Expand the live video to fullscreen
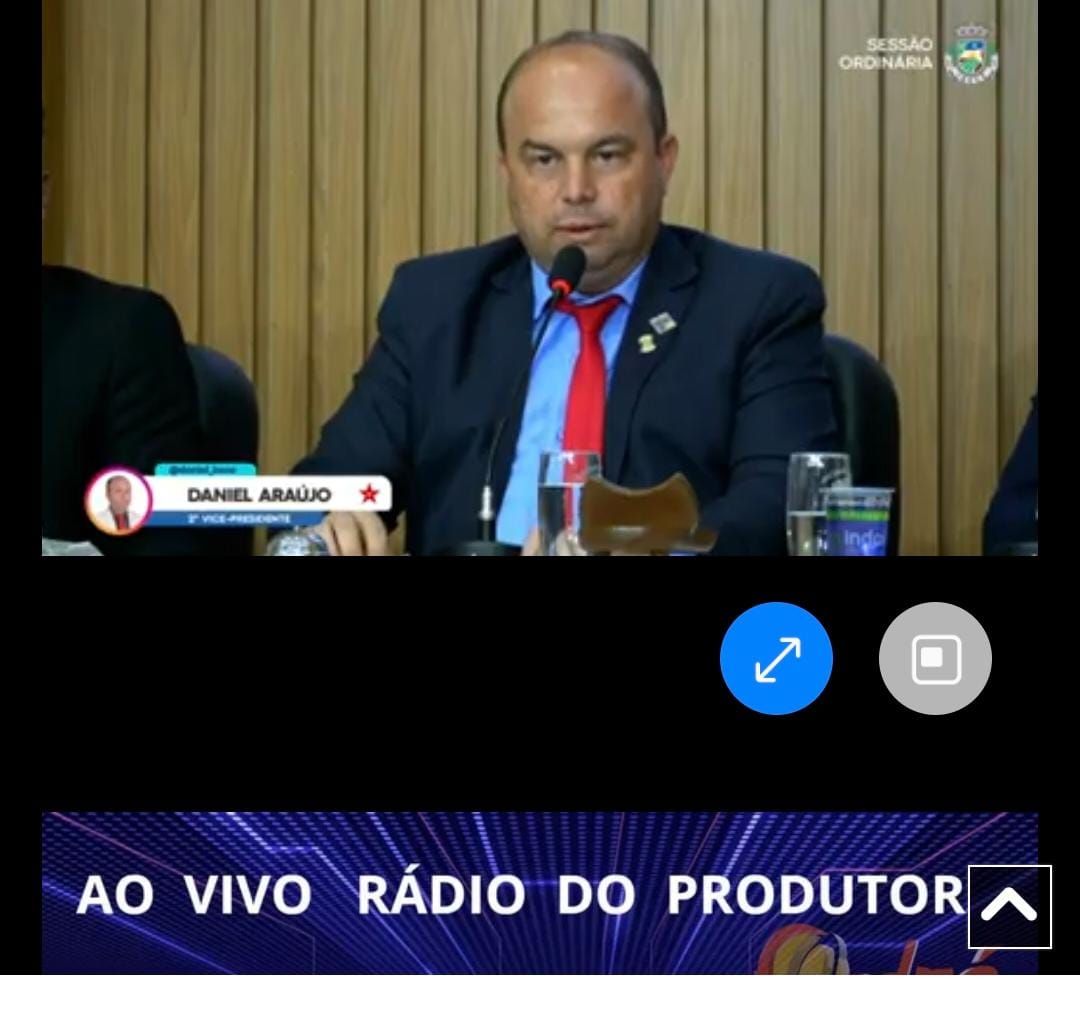 pyautogui.click(x=776, y=658)
